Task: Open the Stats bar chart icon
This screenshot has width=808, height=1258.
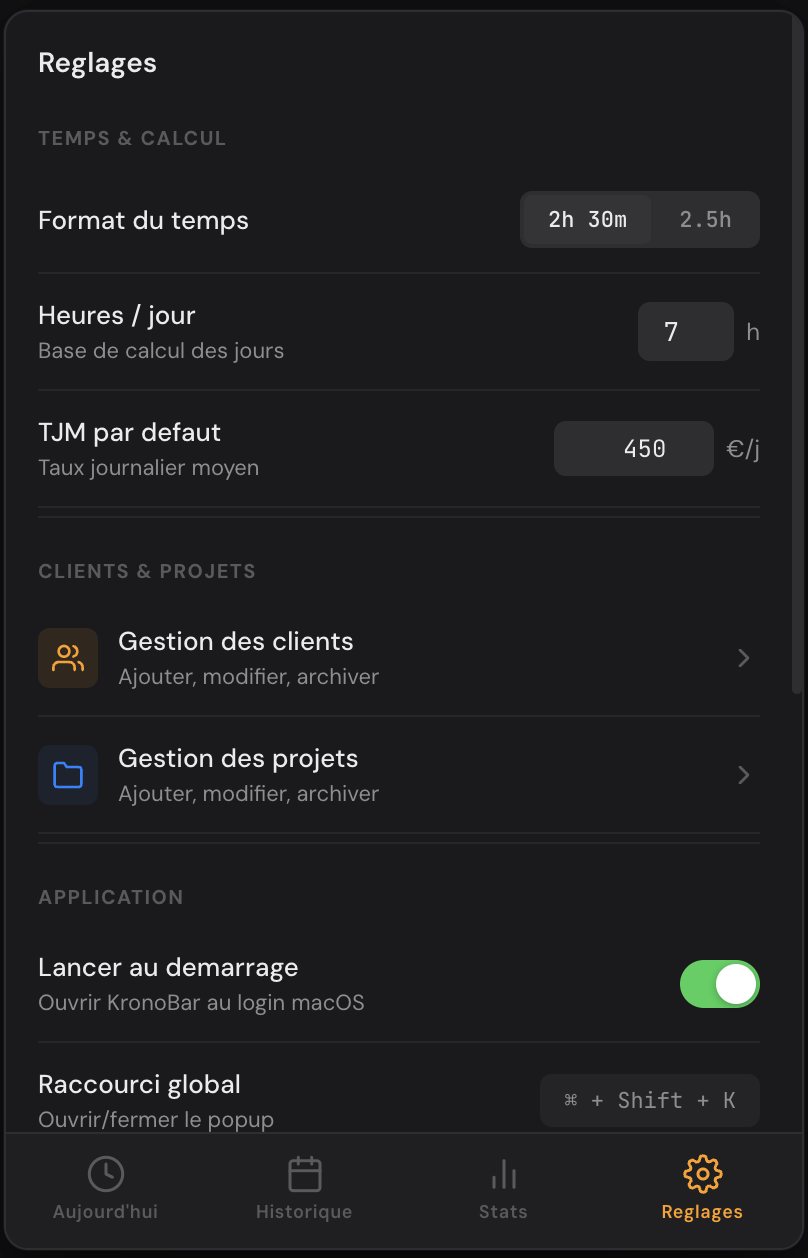Action: 502,1173
